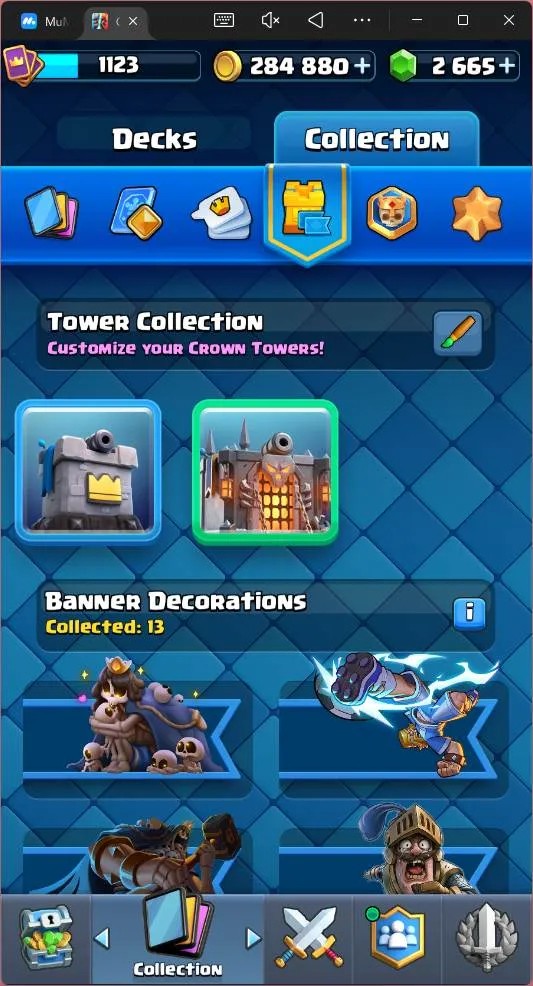
Task: Open the cards collection sub-tab
Action: point(51,213)
